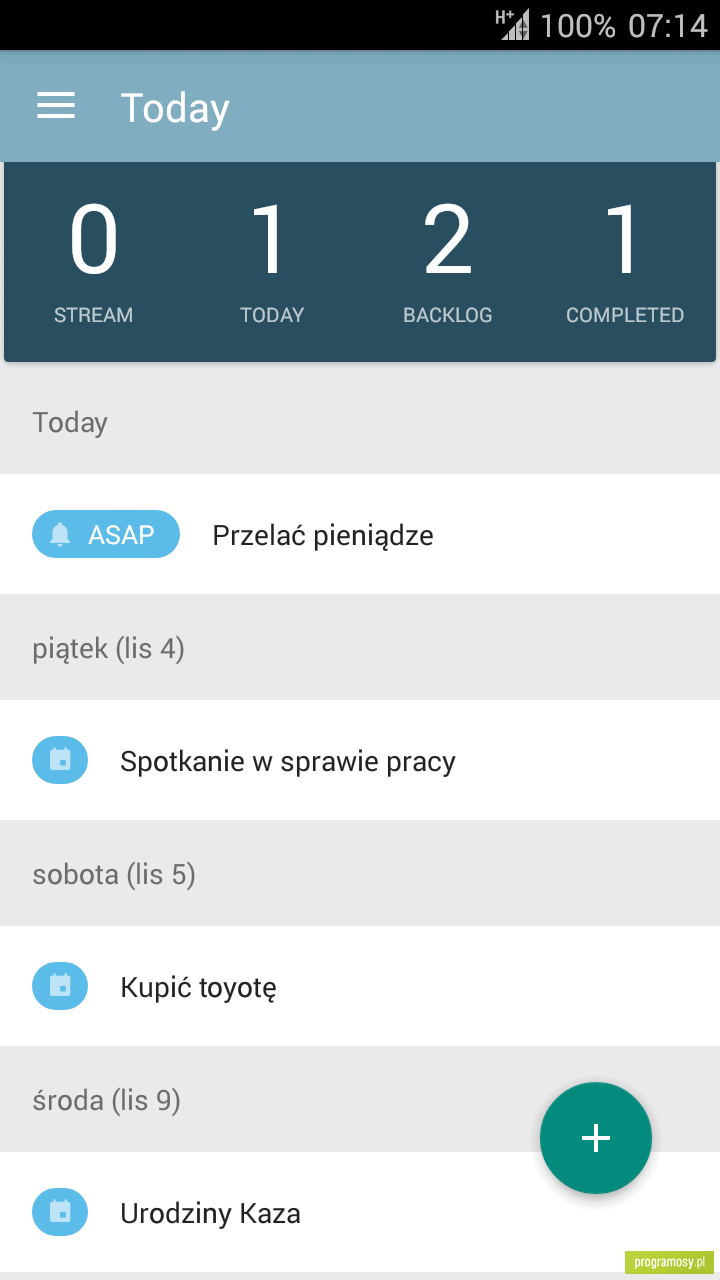Show the Completed tasks counter
720x1280 pixels.
(x=625, y=262)
